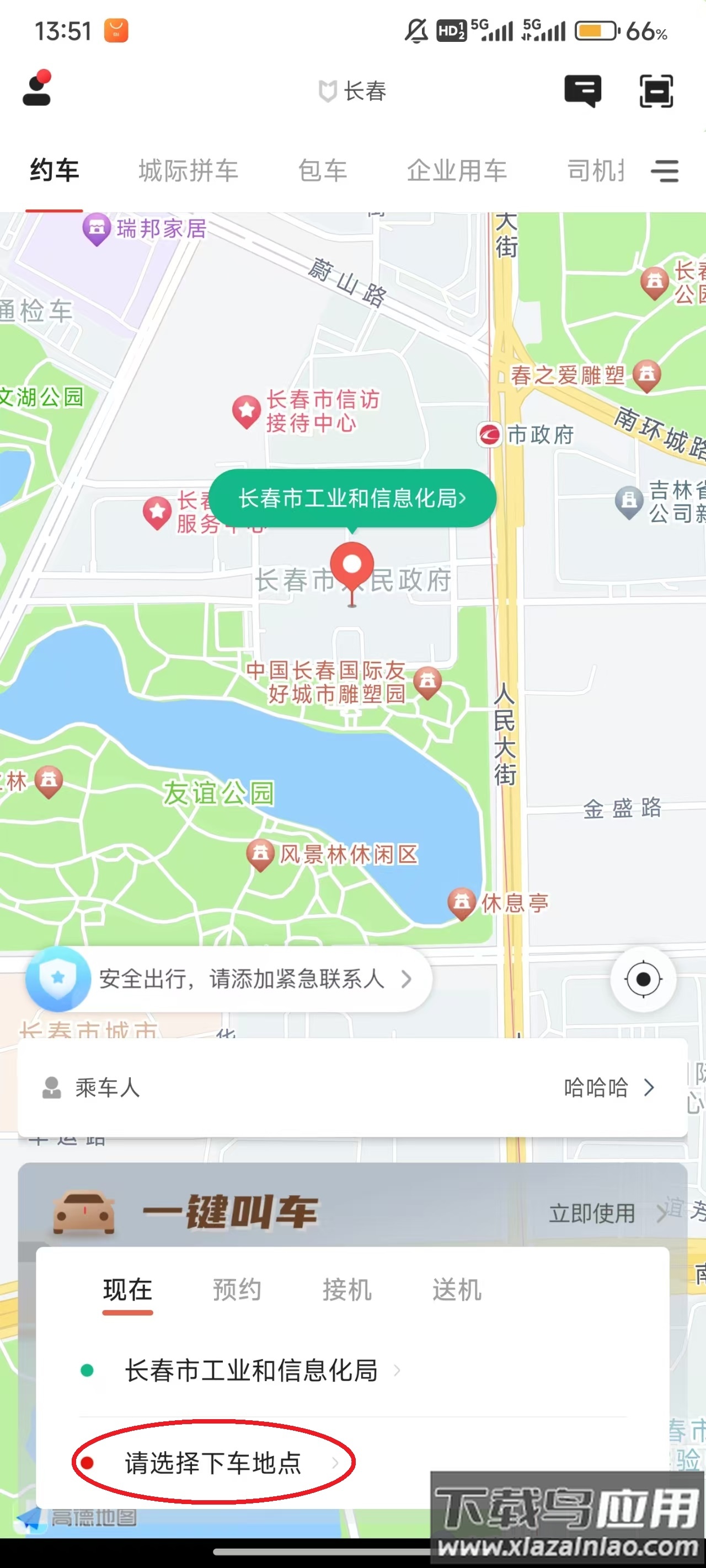This screenshot has width=706, height=1568.
Task: Switch to the 城际拼车 tab
Action: coord(188,171)
